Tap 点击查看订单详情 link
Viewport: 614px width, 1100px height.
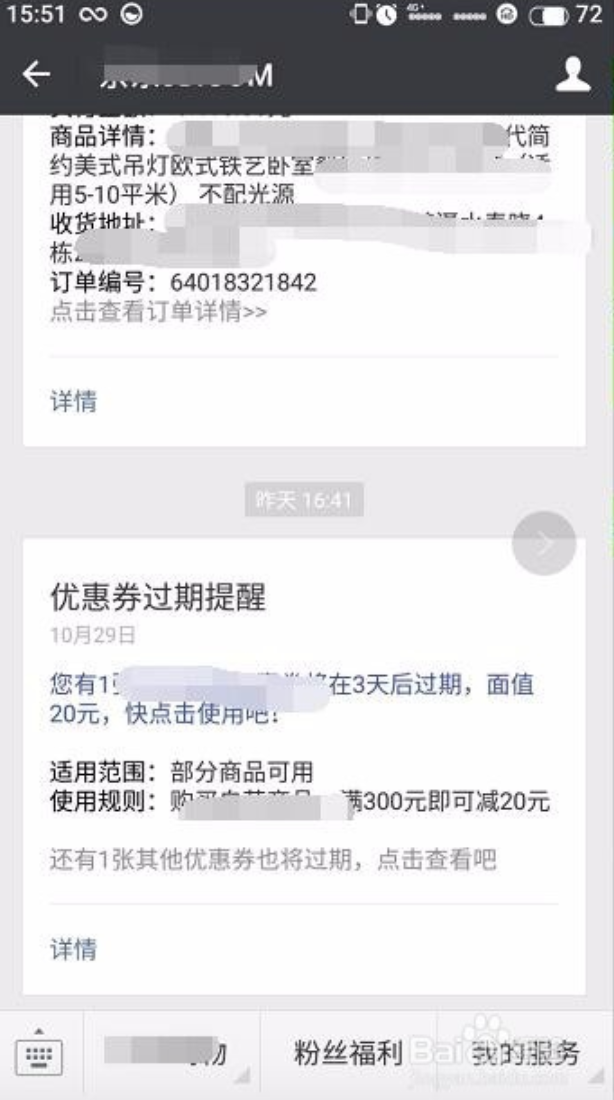point(158,312)
